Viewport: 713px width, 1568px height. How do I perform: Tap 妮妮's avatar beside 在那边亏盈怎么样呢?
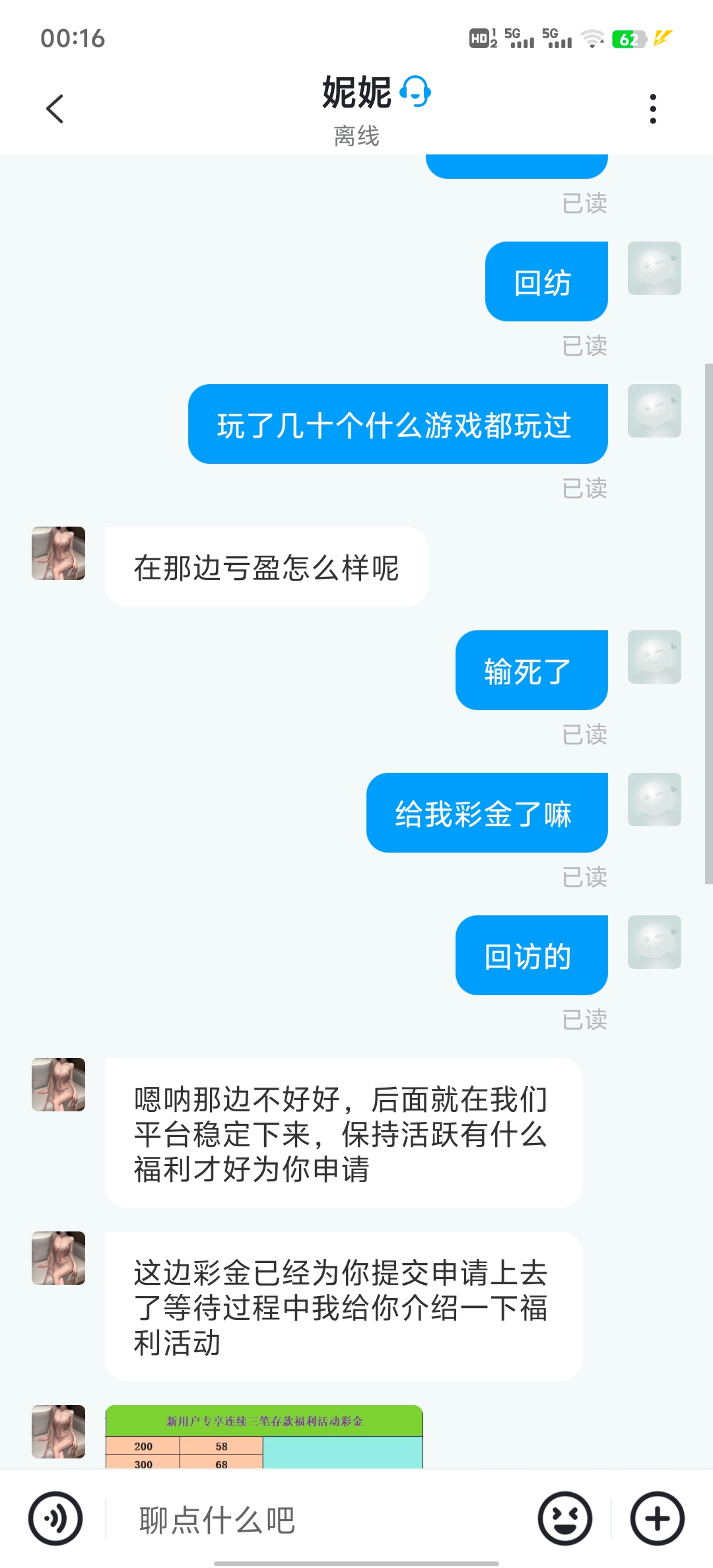59,553
